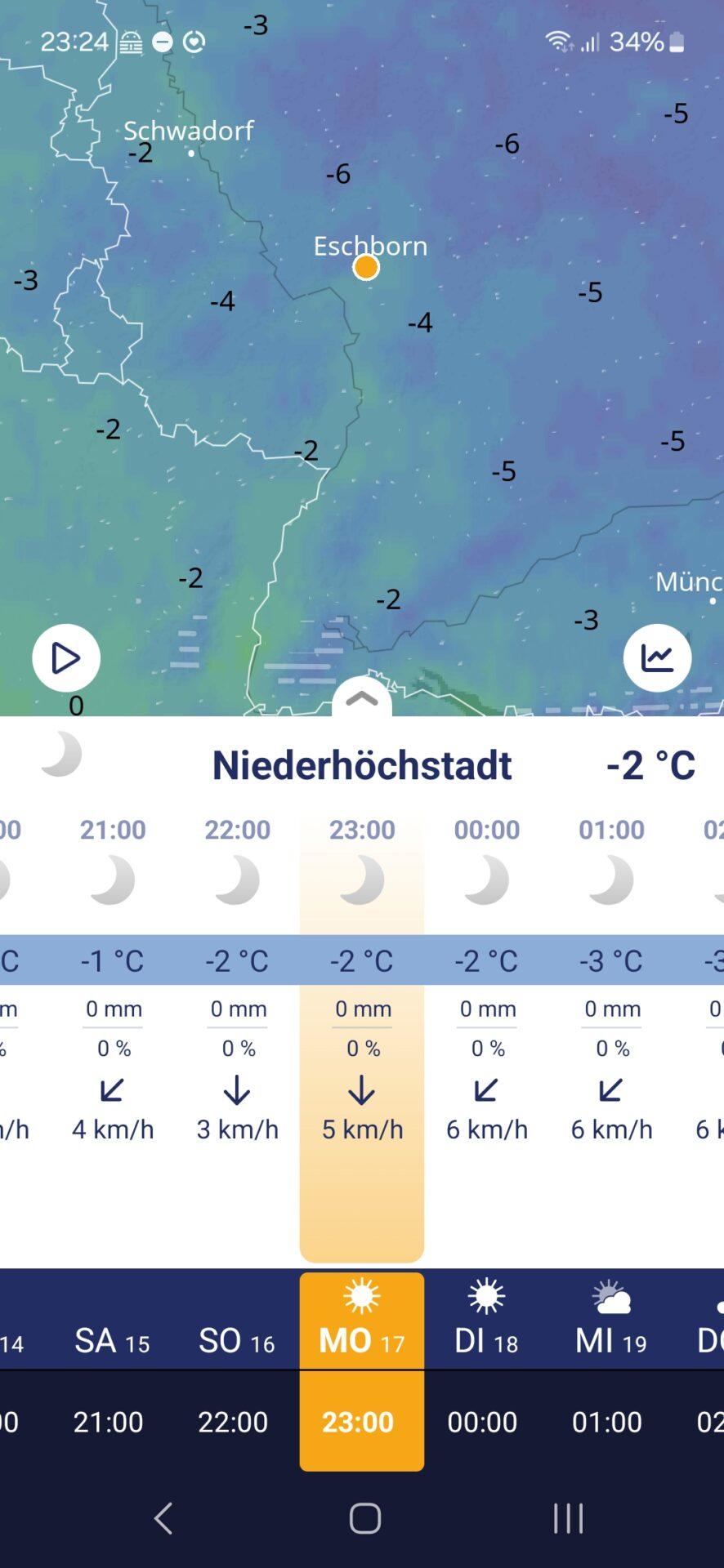724x1568 pixels.
Task: Return to the home screen
Action: tap(364, 1519)
